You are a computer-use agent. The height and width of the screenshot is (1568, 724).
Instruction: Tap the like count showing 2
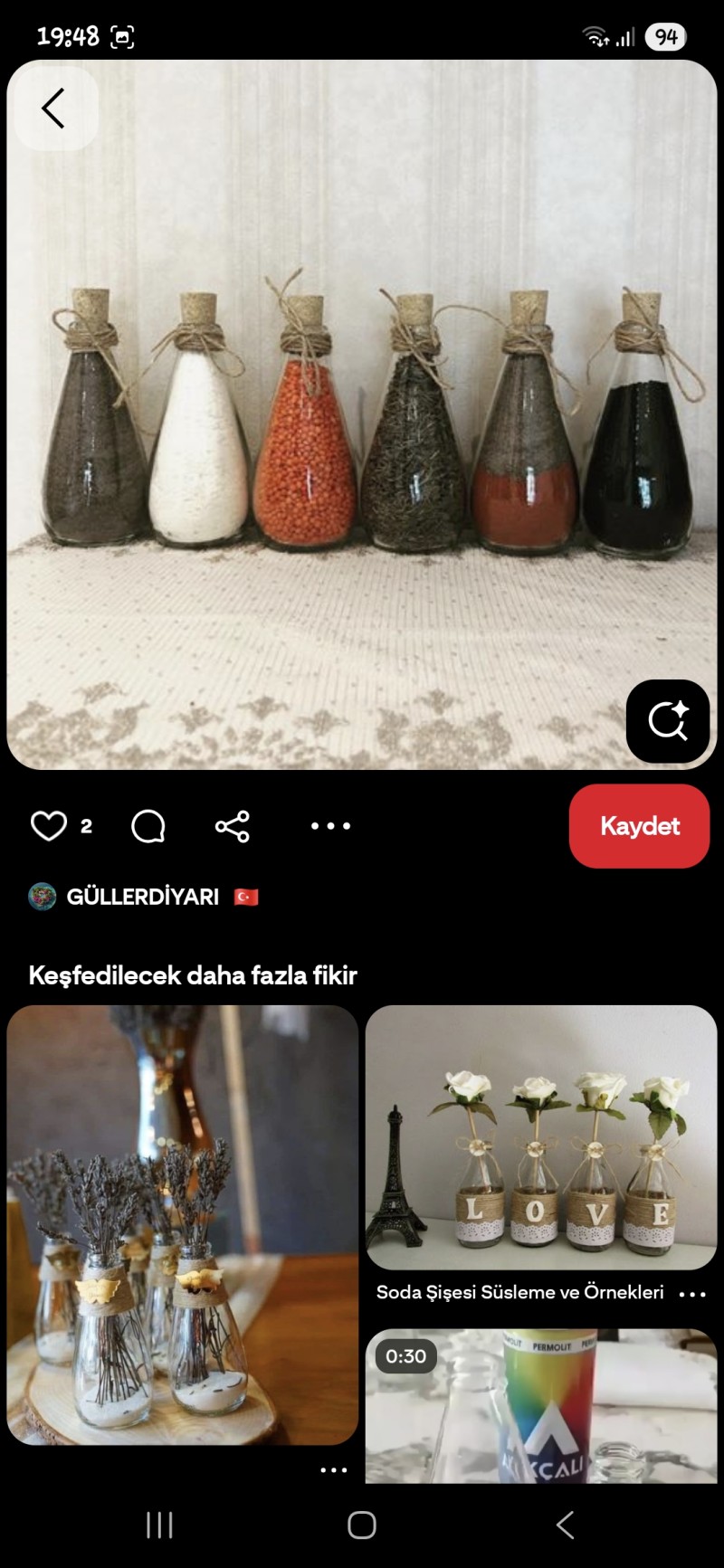point(86,825)
